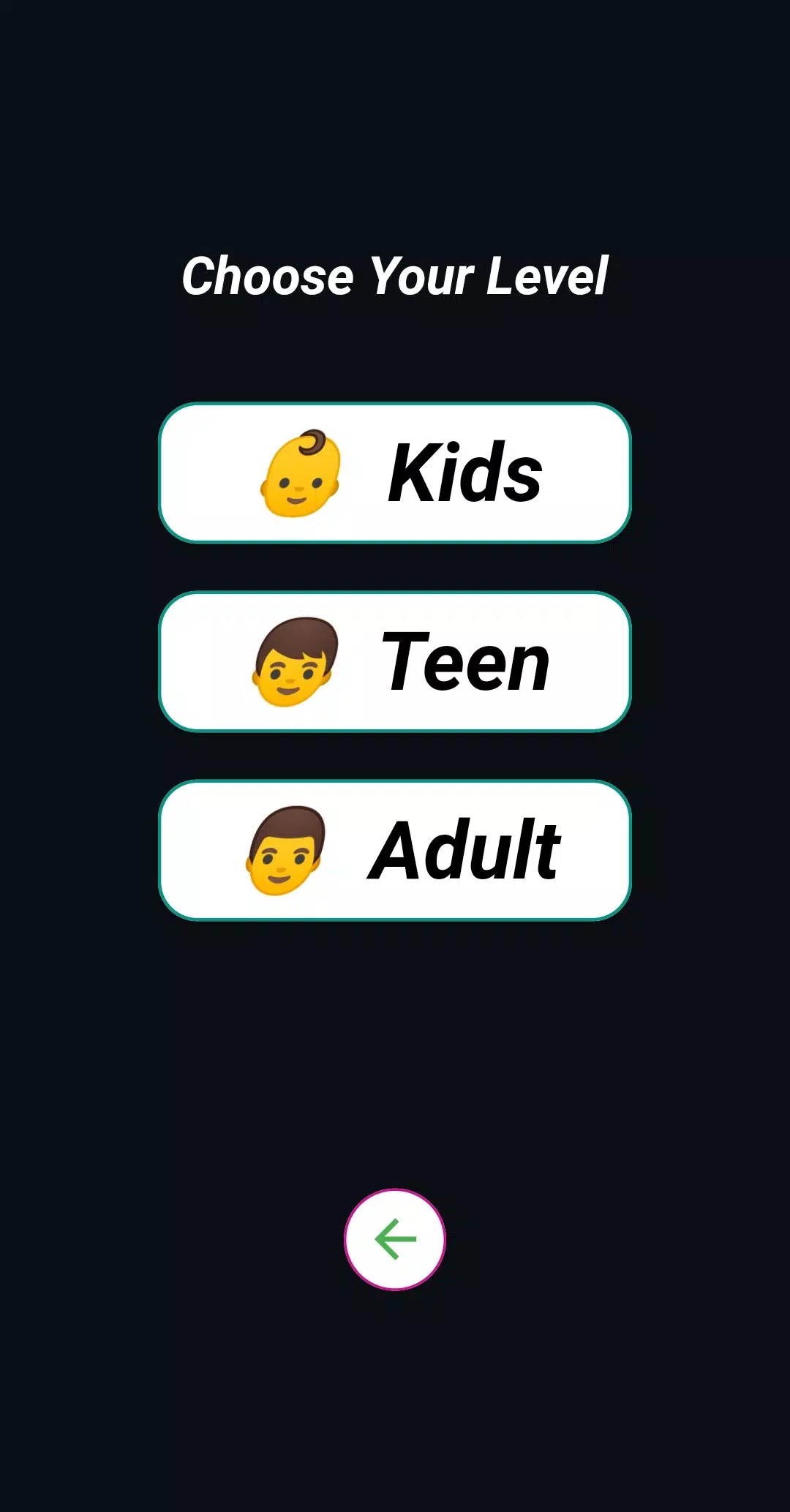Go back using the green arrow
Image resolution: width=790 pixels, height=1512 pixels.
394,1239
